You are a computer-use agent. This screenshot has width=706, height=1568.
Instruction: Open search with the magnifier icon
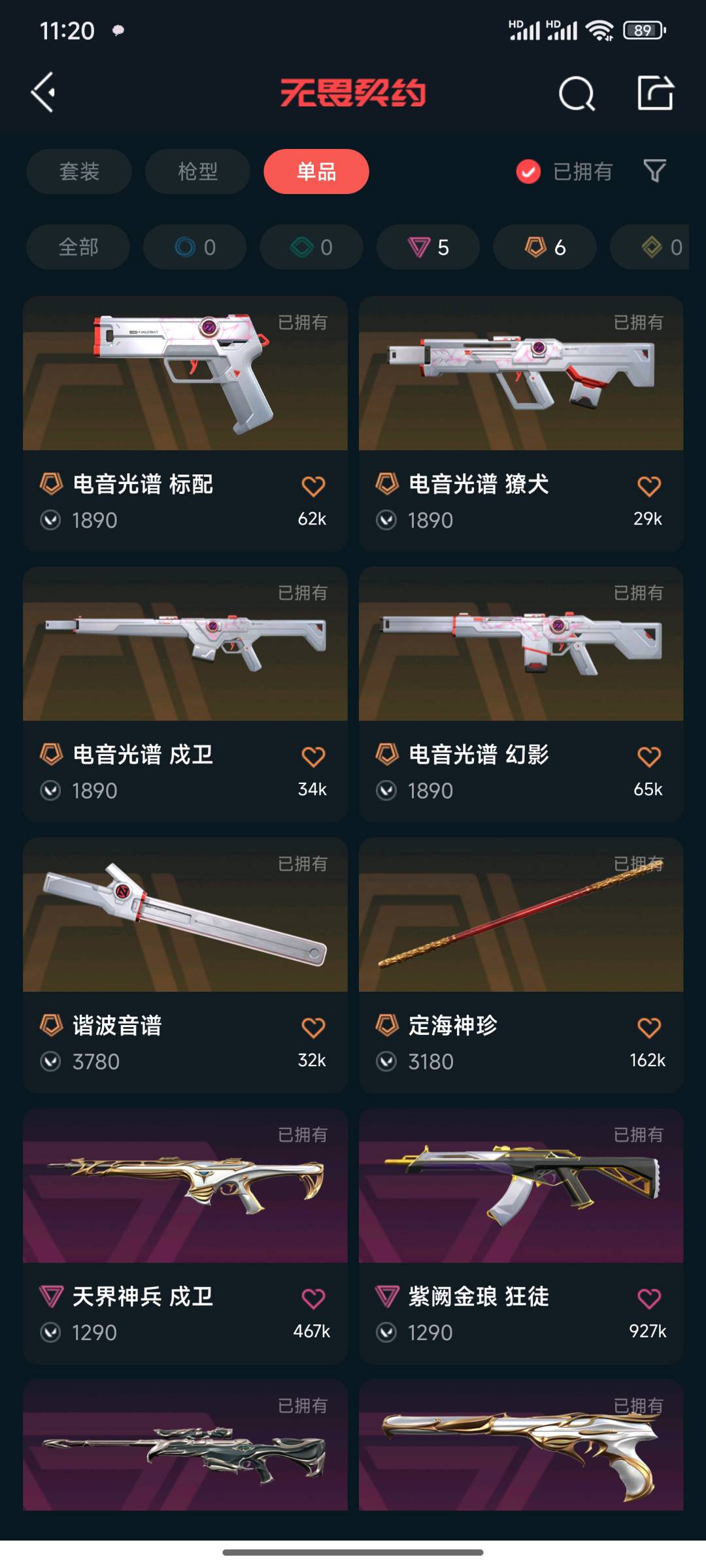(577, 93)
